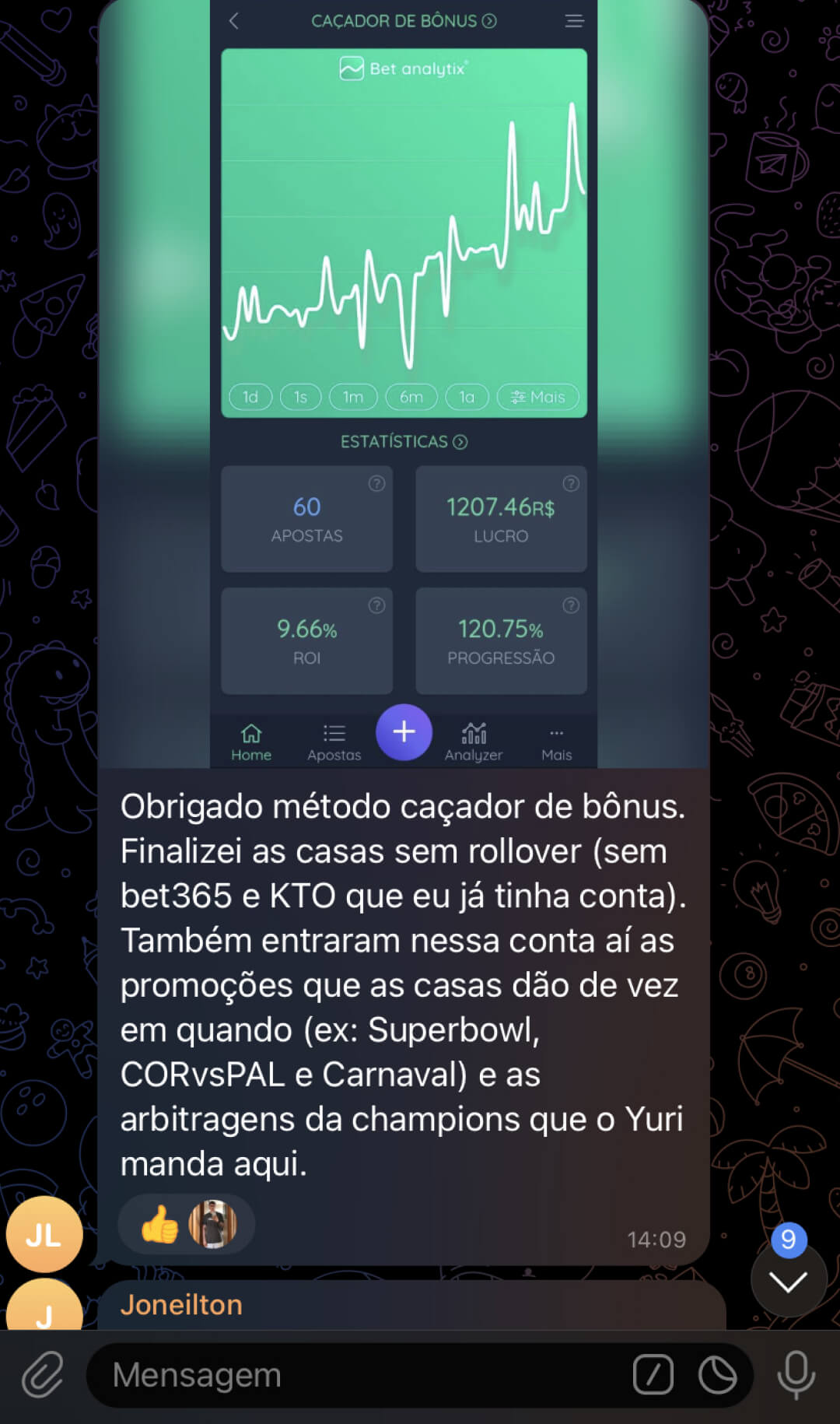
Task: Focus the Mensagem text field
Action: pyautogui.click(x=358, y=1375)
